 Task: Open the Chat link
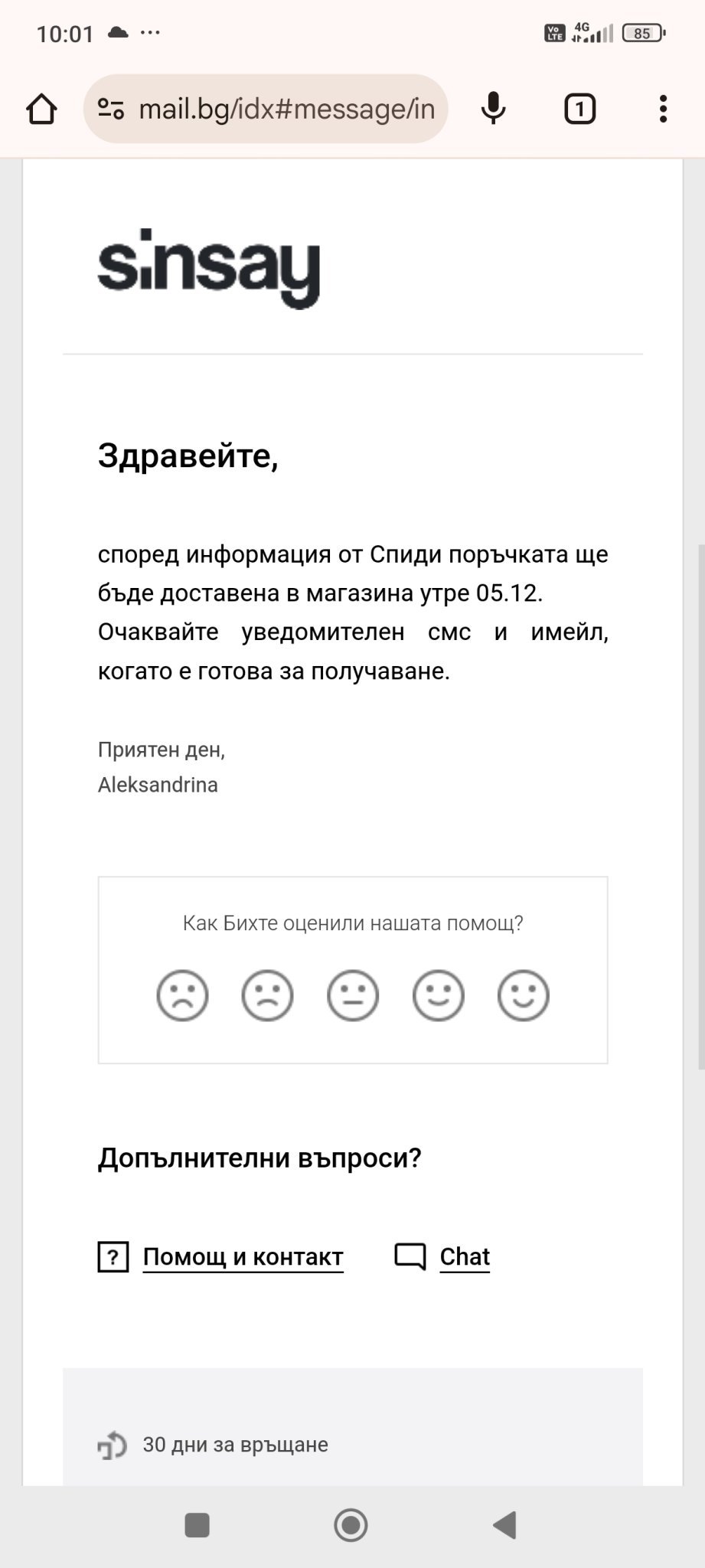(464, 1256)
